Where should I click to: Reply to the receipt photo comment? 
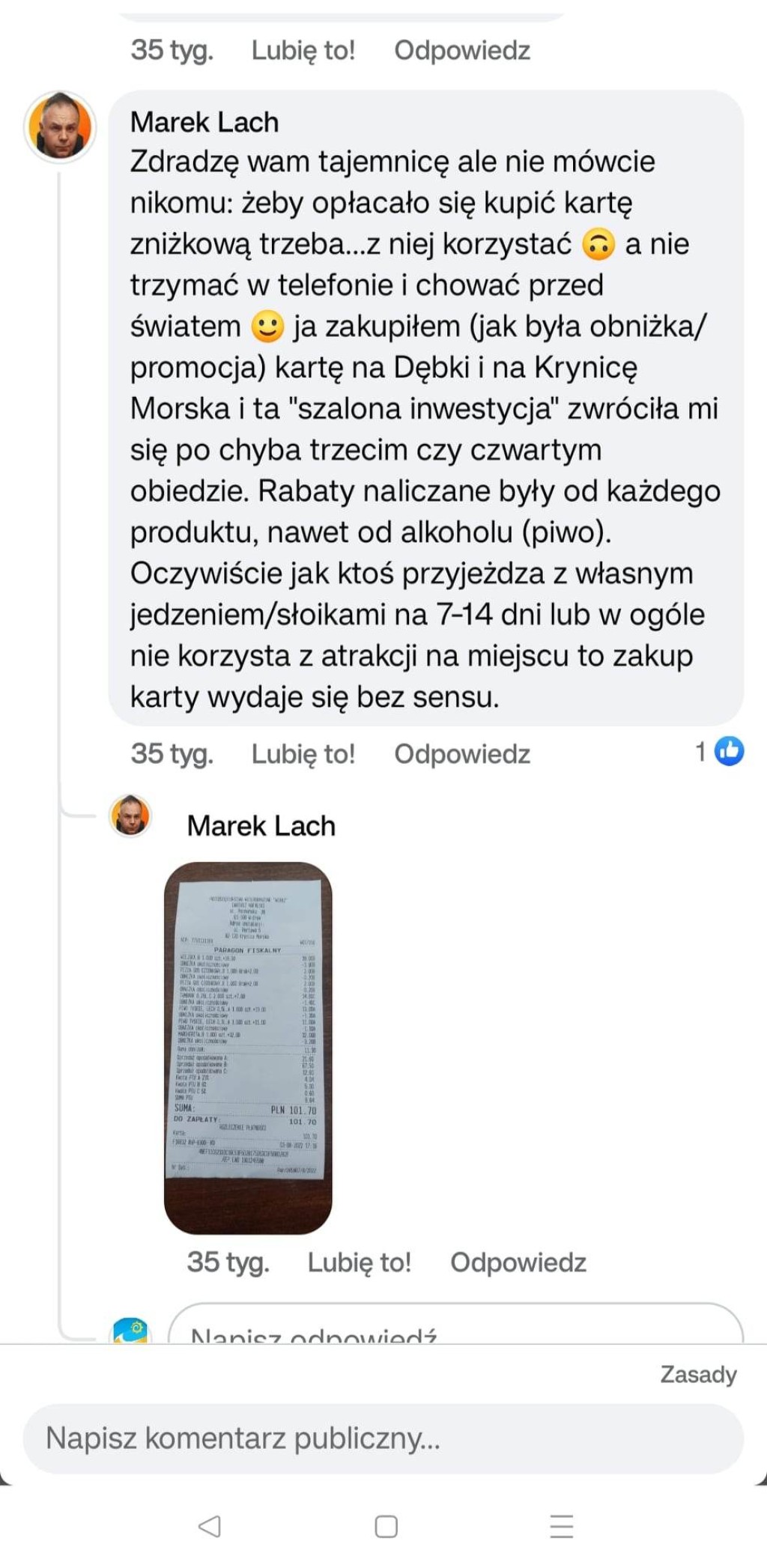(518, 1262)
